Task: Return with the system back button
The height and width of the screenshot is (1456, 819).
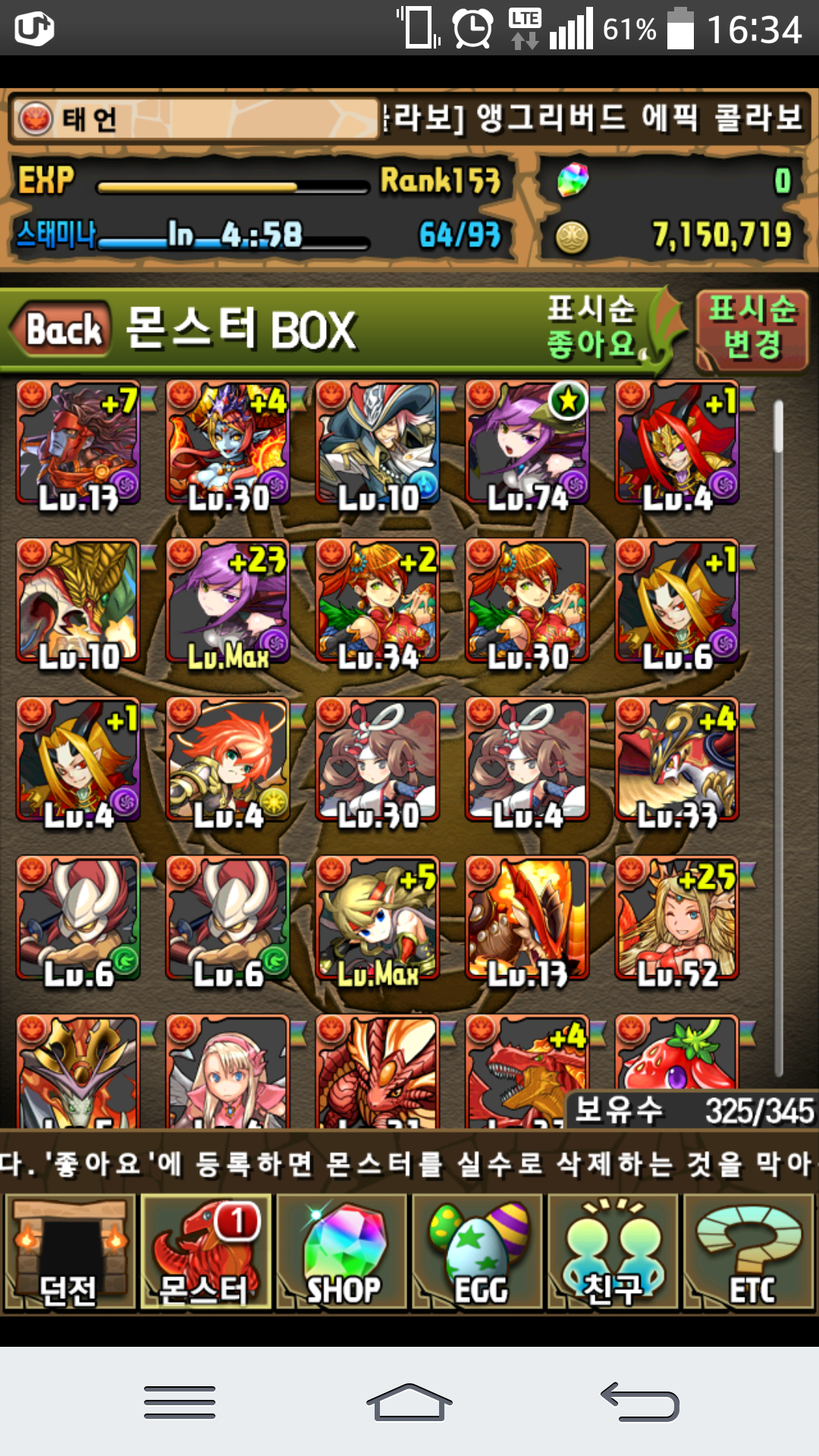Action: tap(639, 1401)
